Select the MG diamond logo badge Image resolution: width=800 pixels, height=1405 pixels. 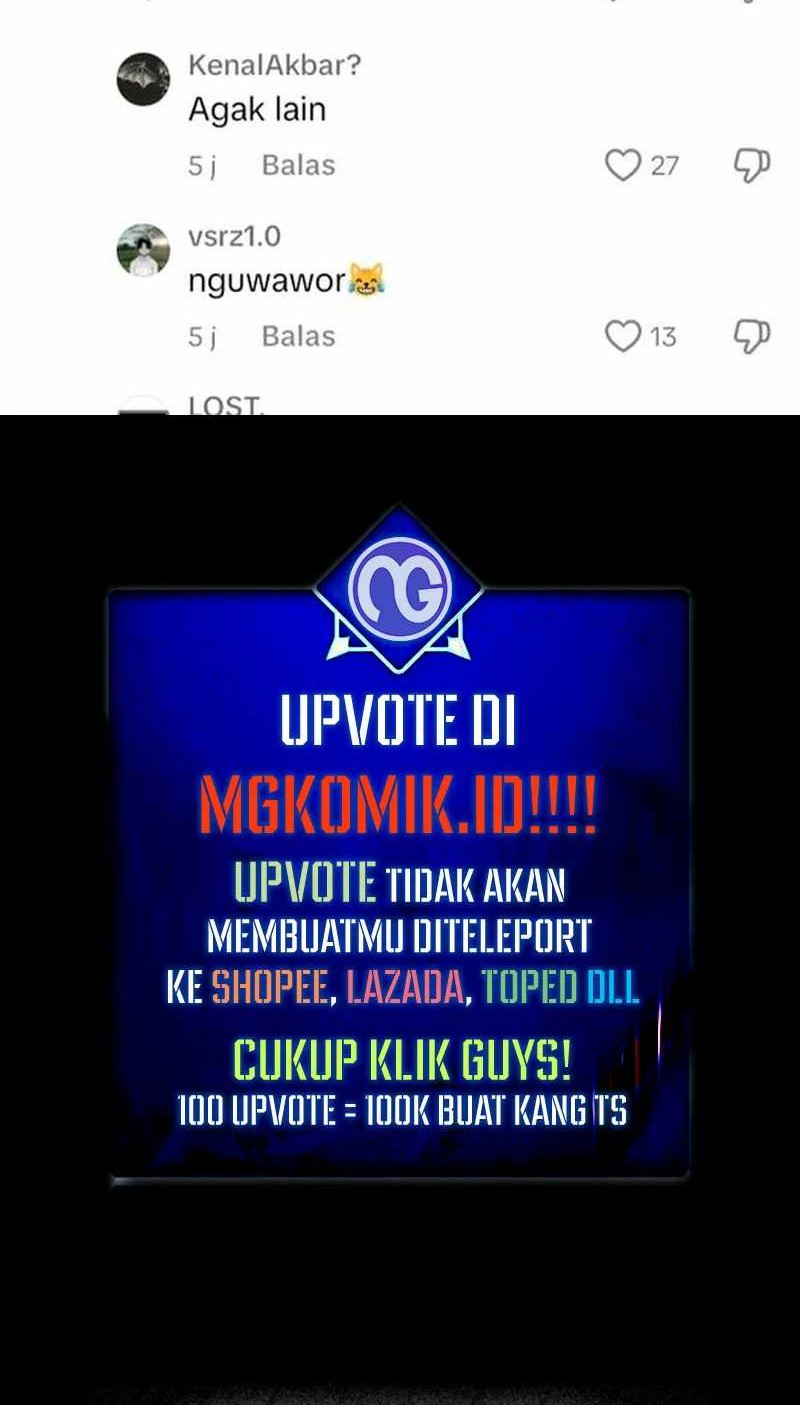(x=399, y=585)
